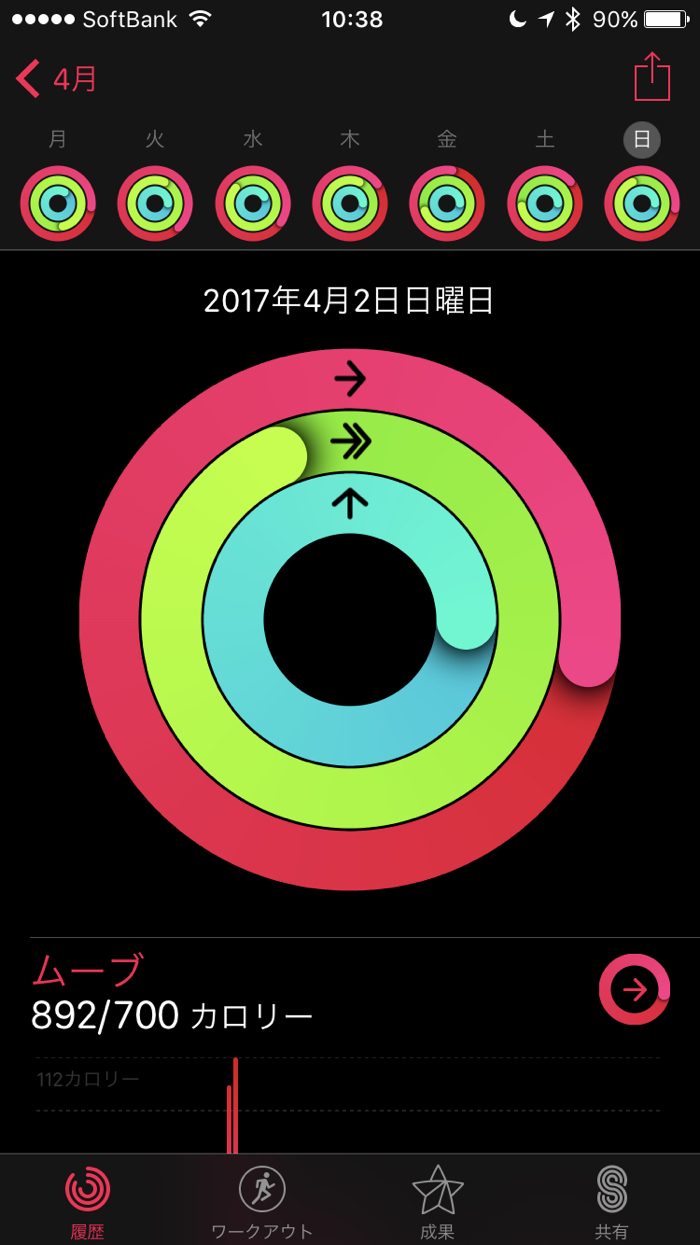Open the 成果 achievements tab
Image resolution: width=700 pixels, height=1245 pixels.
[437, 1200]
